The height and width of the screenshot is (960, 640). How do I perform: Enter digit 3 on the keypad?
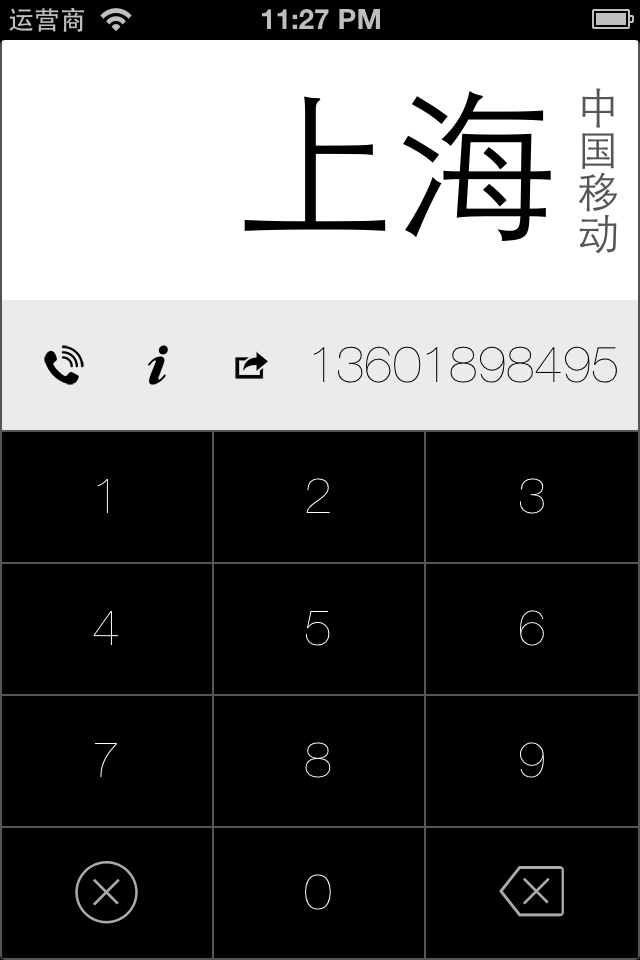(532, 497)
